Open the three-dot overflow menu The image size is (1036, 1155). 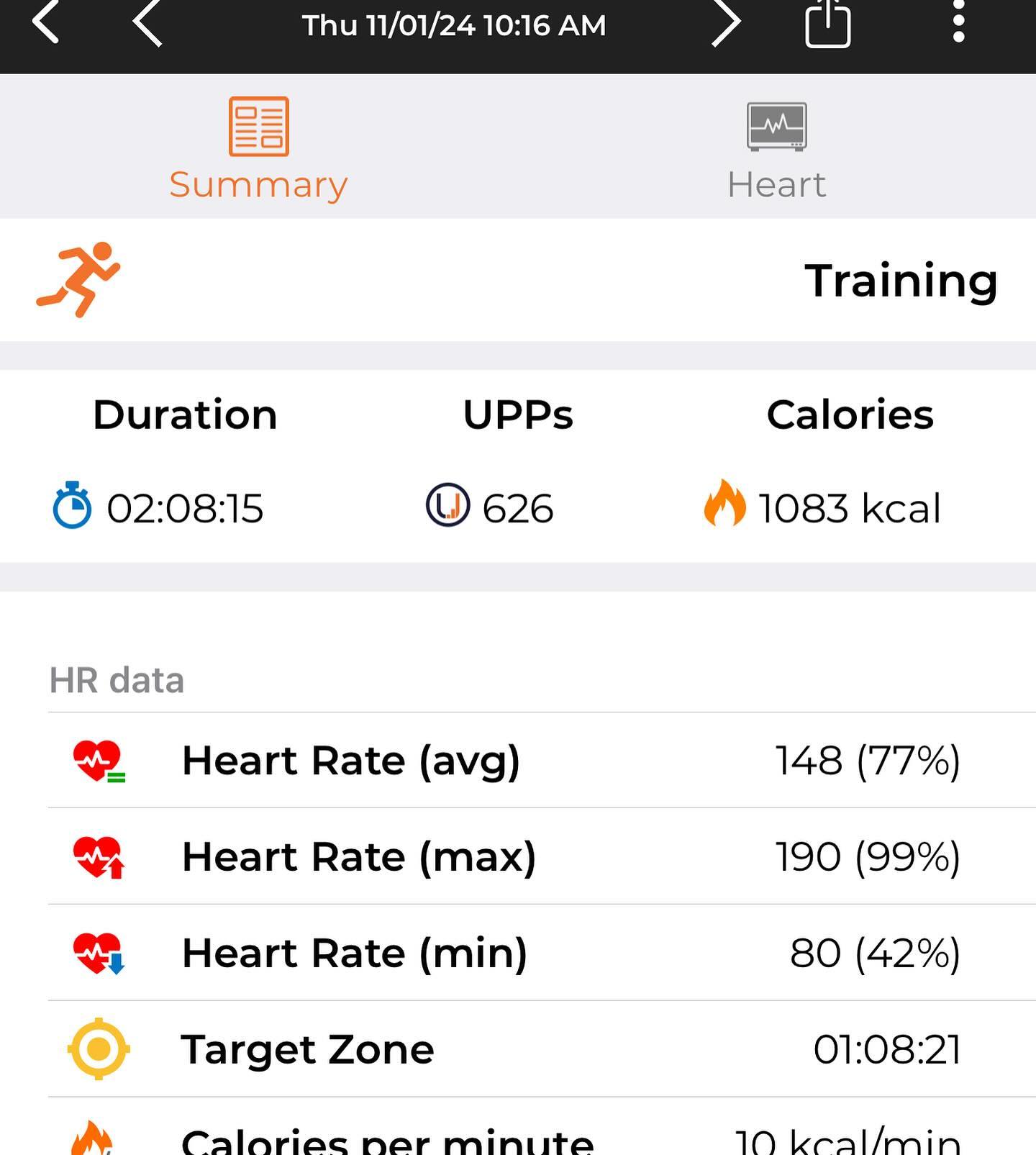click(x=958, y=22)
